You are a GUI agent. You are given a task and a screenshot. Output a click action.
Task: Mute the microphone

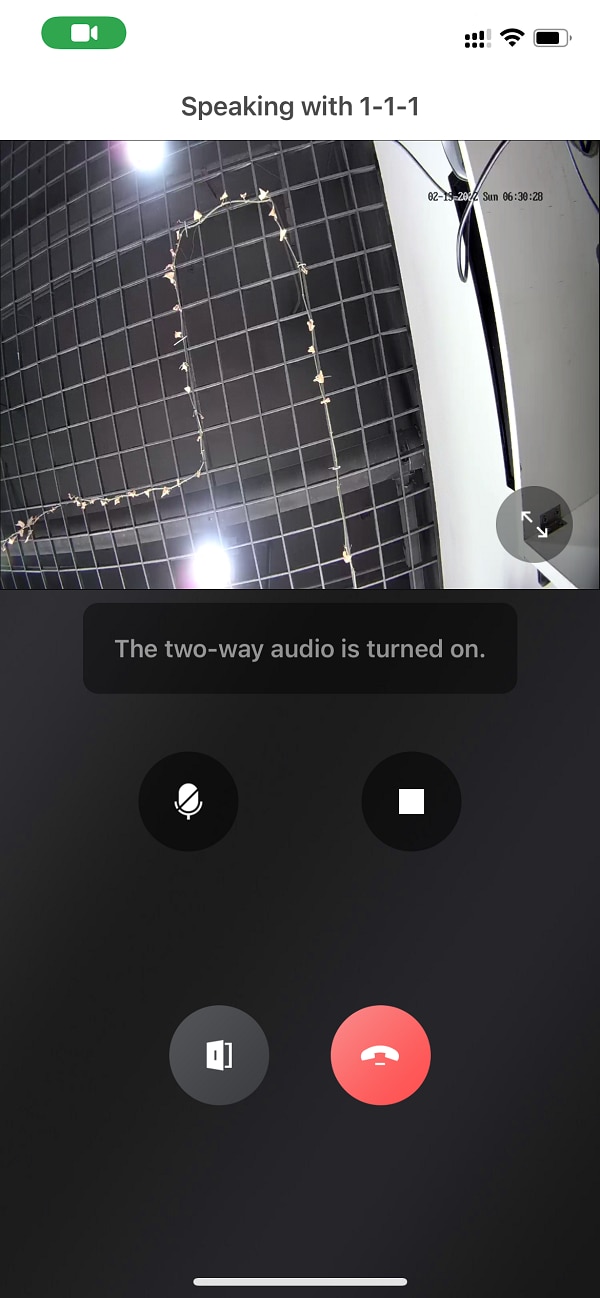188,801
